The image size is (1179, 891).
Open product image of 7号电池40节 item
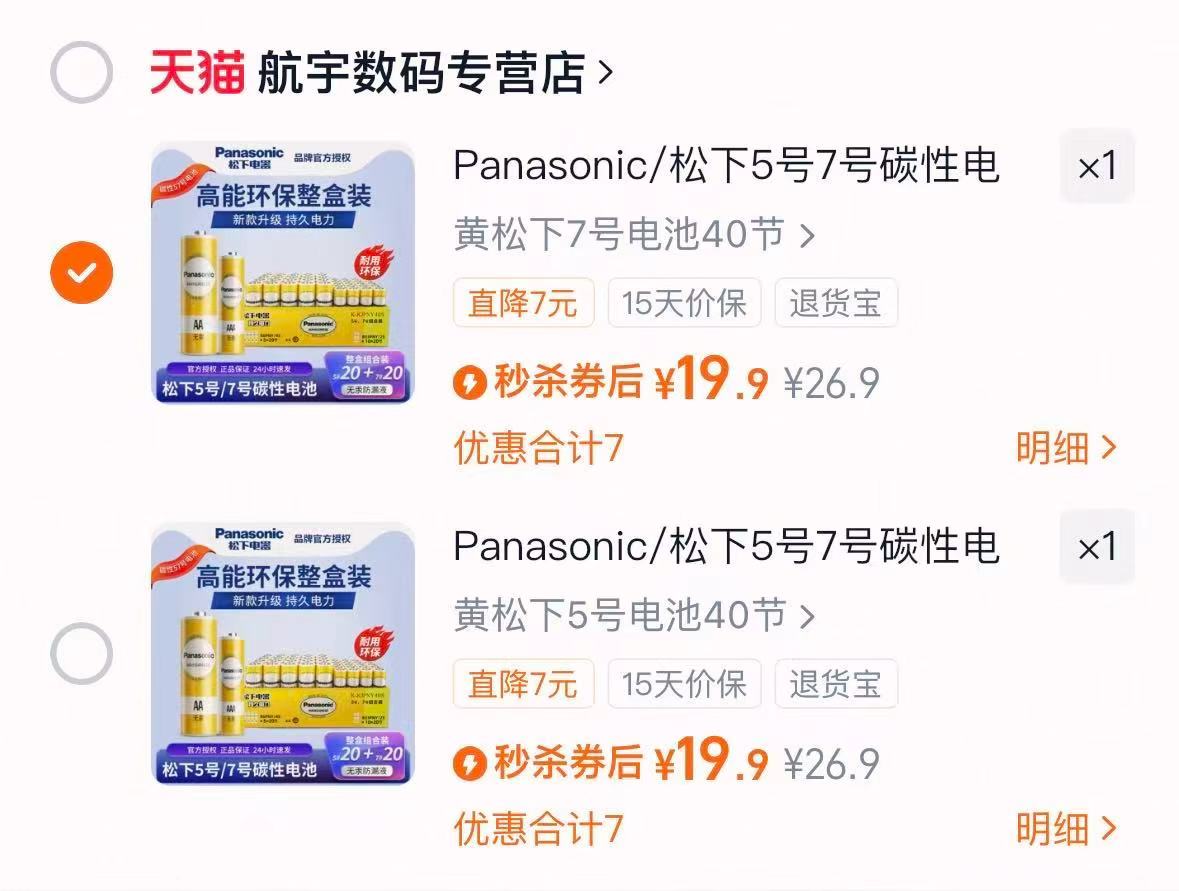tap(283, 272)
